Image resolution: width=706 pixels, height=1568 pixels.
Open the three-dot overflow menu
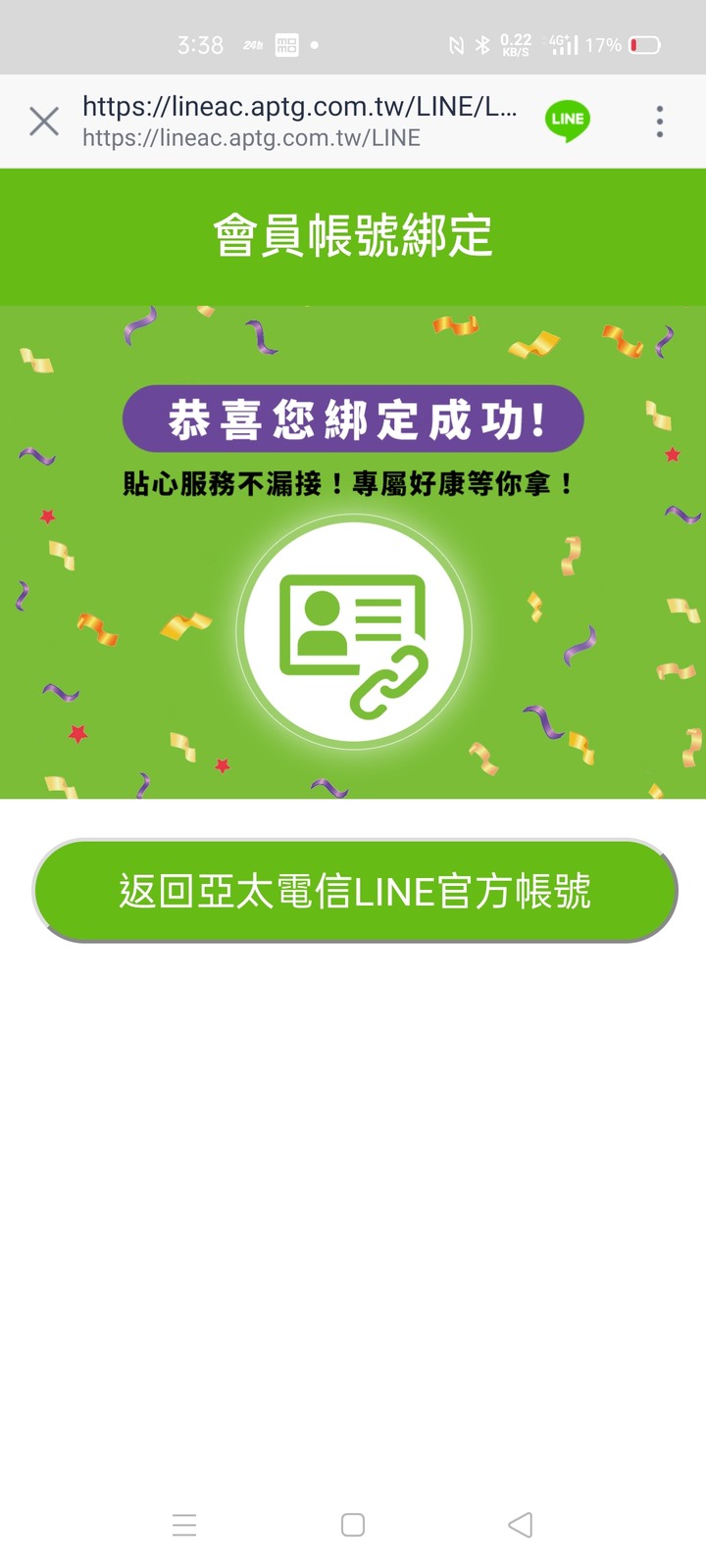660,122
